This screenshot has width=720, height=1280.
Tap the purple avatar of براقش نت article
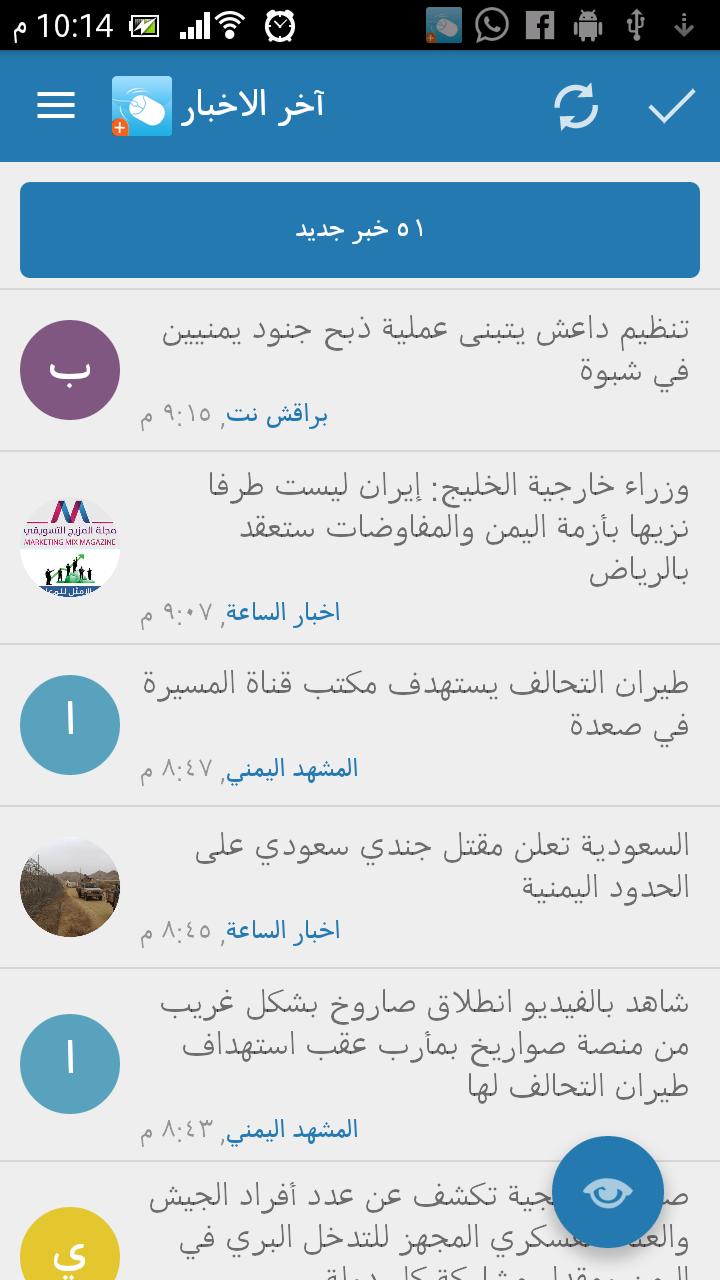tap(70, 369)
